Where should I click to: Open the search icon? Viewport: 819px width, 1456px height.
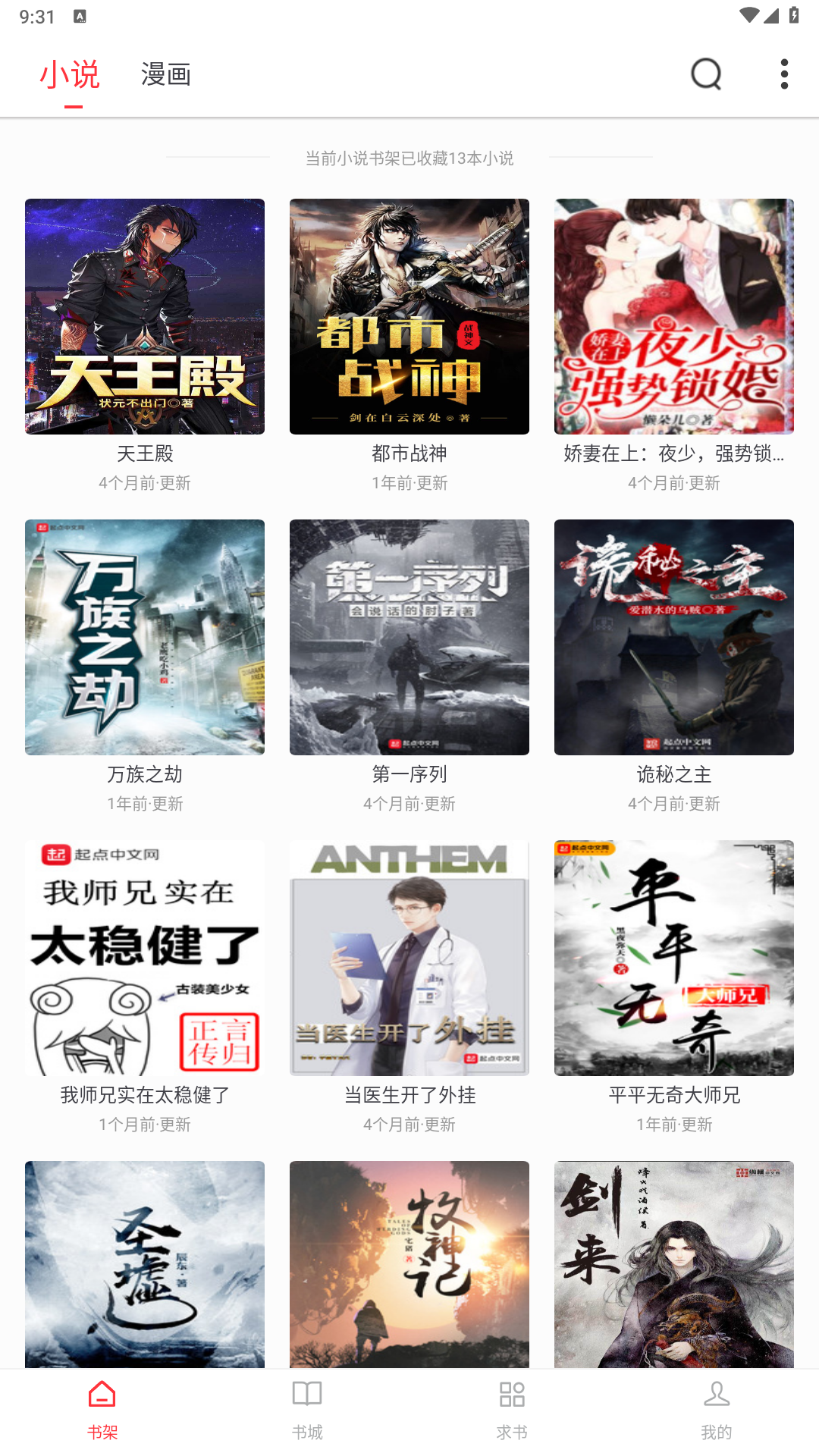point(706,74)
